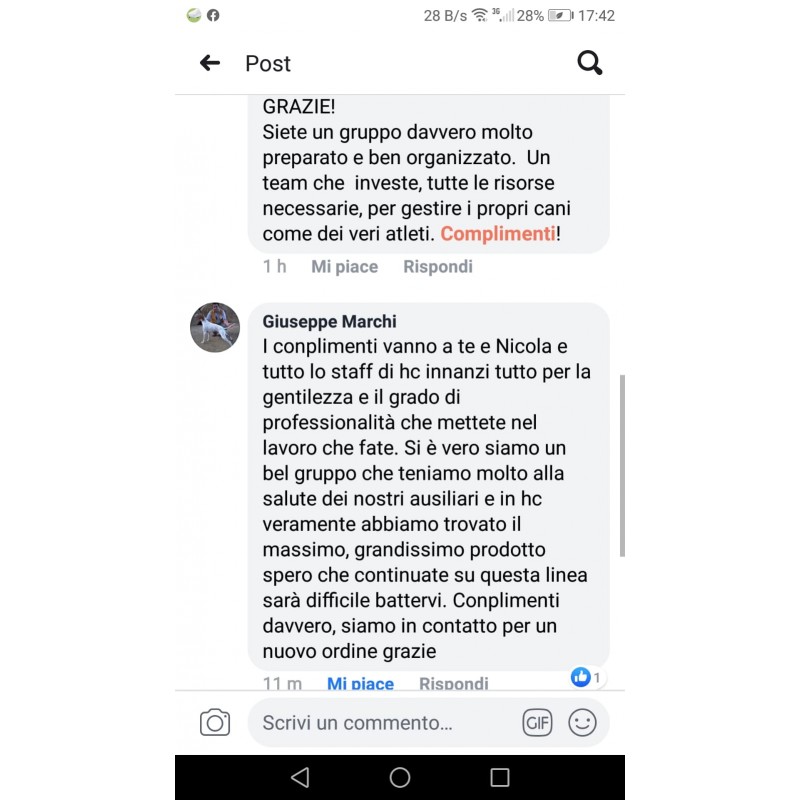The height and width of the screenshot is (800, 800).
Task: Open the emoji sticker picker
Action: [x=582, y=722]
